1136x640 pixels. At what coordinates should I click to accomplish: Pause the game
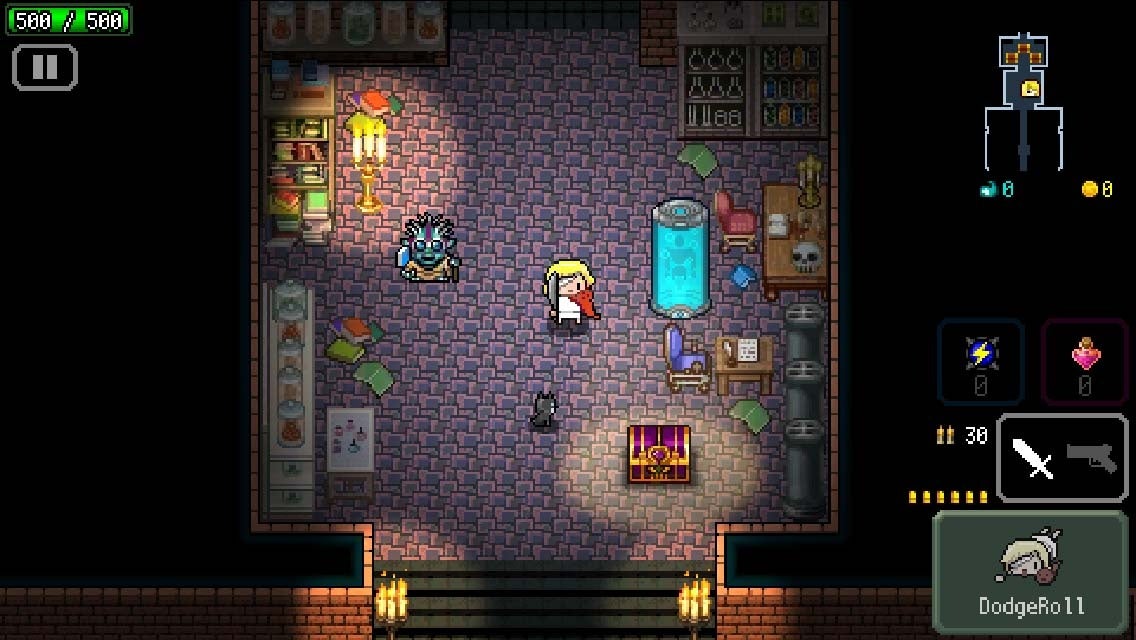pyautogui.click(x=44, y=67)
